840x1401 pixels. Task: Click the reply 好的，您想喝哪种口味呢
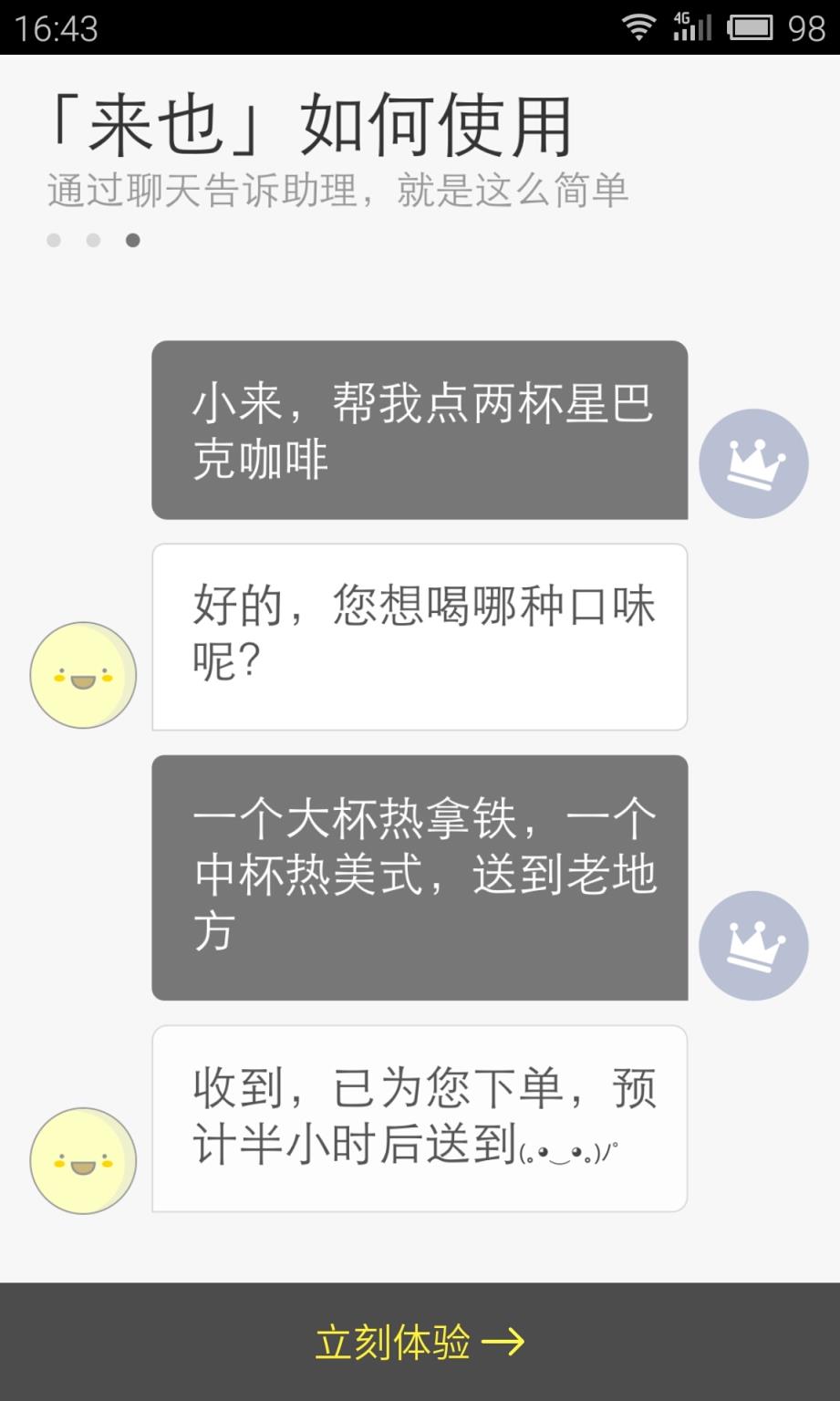(420, 637)
